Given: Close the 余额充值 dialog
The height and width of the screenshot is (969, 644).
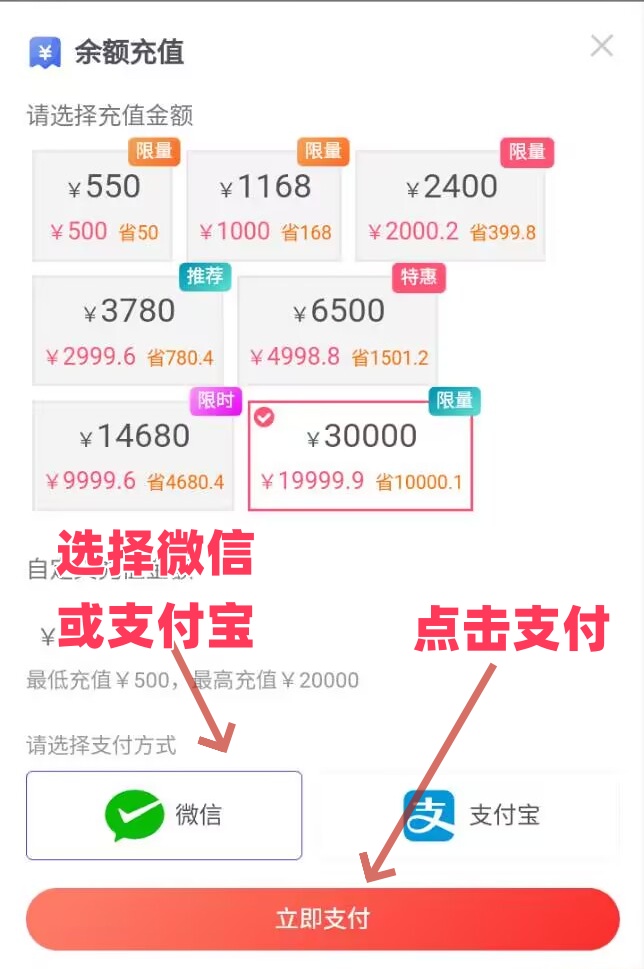Looking at the screenshot, I should pos(601,46).
